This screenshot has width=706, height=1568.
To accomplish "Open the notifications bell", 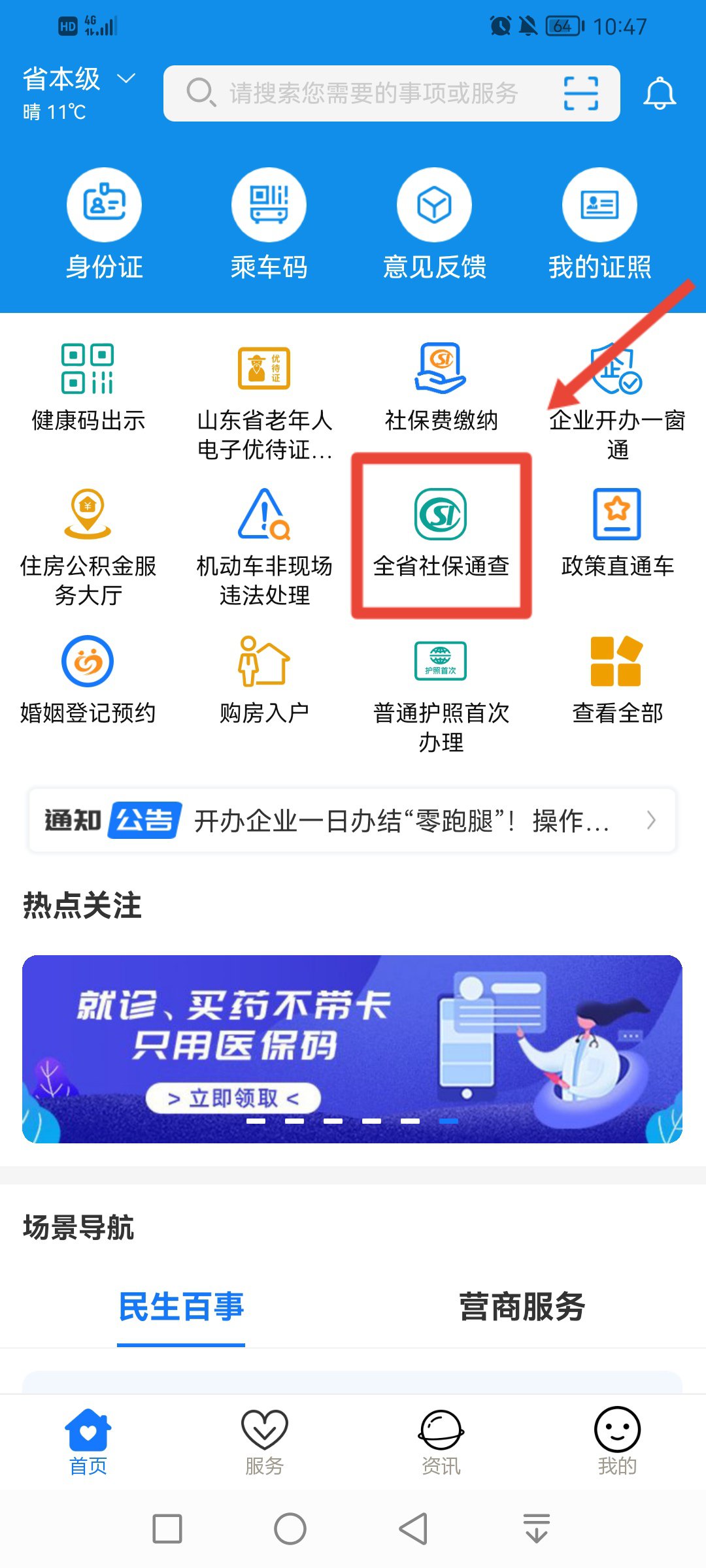I will (660, 93).
